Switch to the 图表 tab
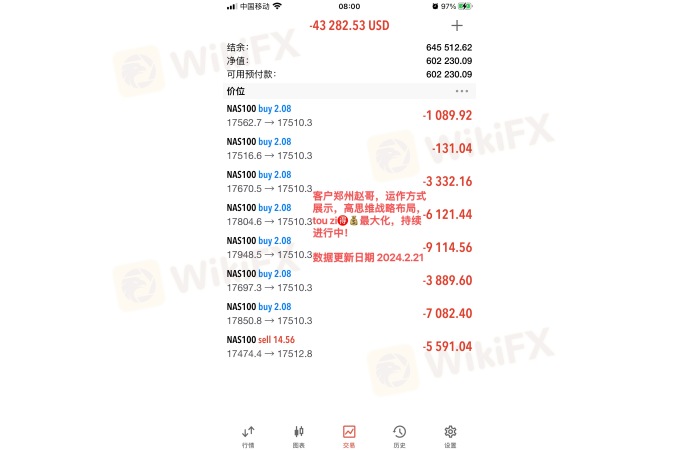This screenshot has width=700, height=450. (x=298, y=434)
